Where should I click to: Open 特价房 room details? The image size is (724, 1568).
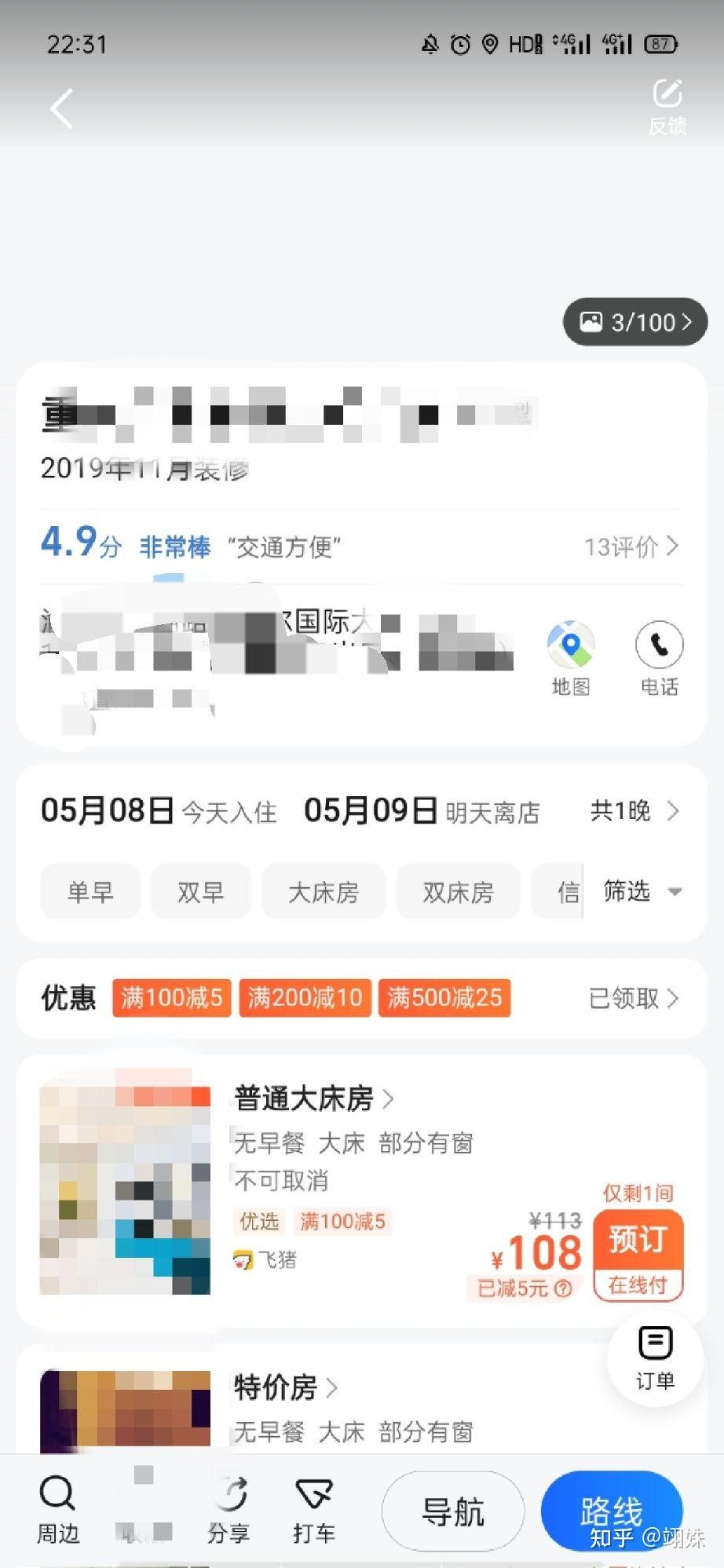click(x=284, y=1387)
